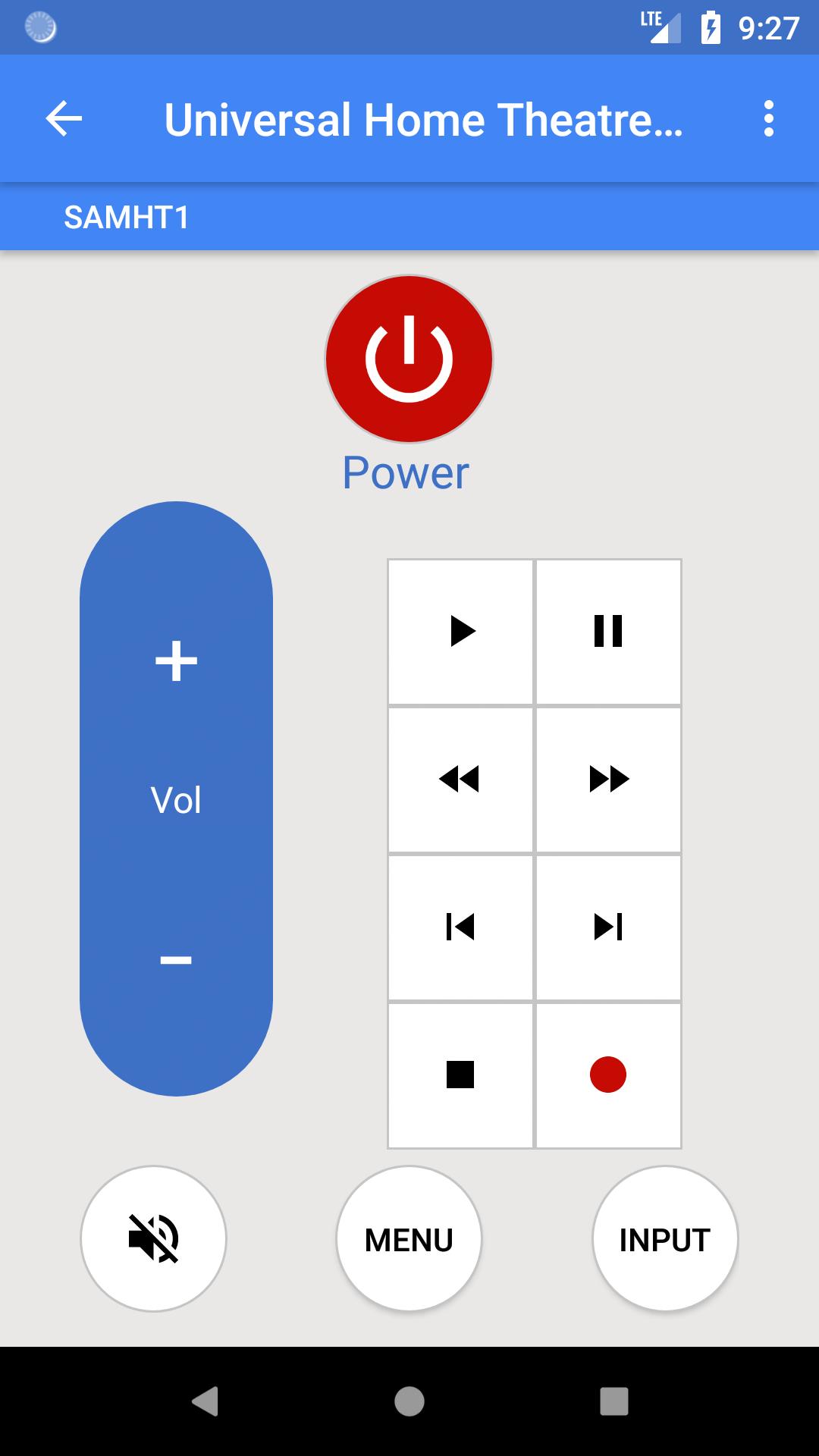Rewind the media

(461, 780)
